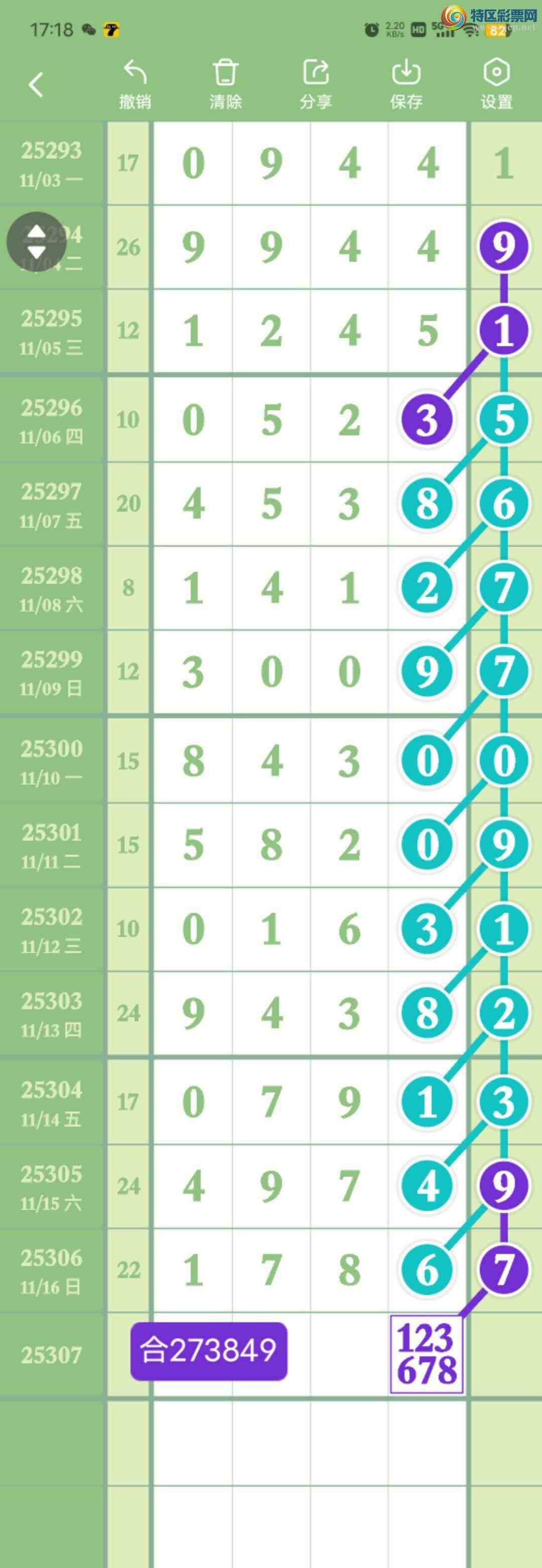Tap the floating up-down scroll toggle

pos(37,242)
